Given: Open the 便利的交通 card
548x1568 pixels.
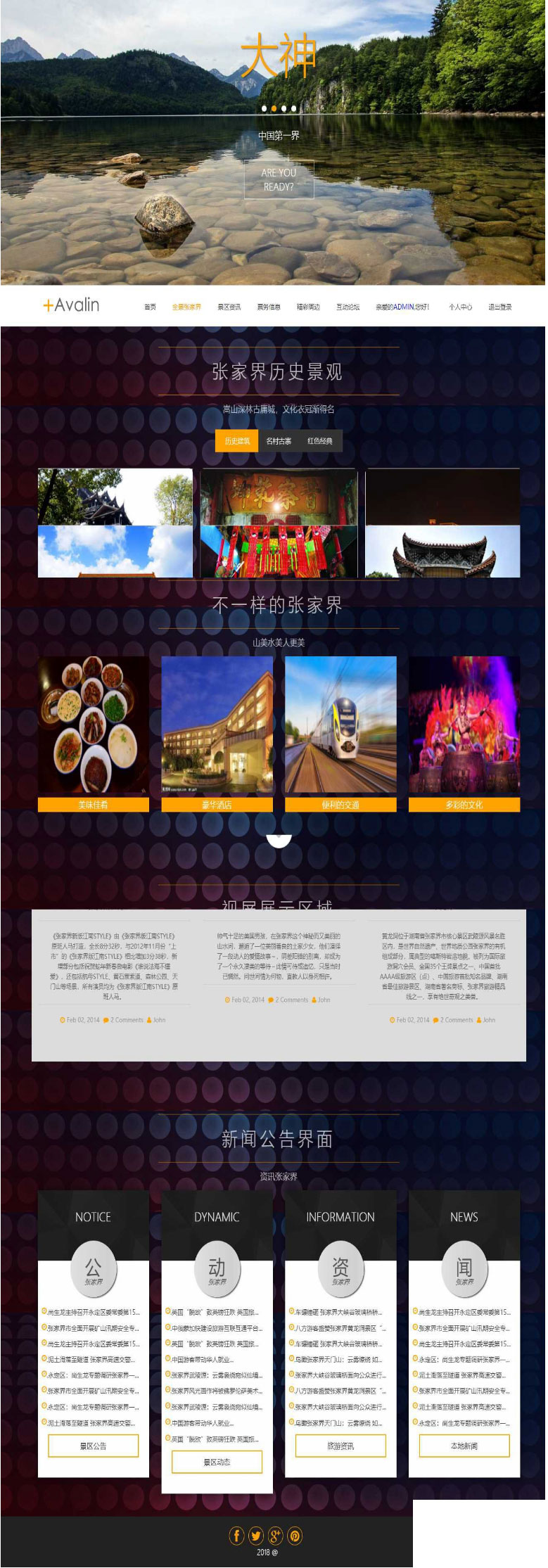Looking at the screenshot, I should click(340, 805).
